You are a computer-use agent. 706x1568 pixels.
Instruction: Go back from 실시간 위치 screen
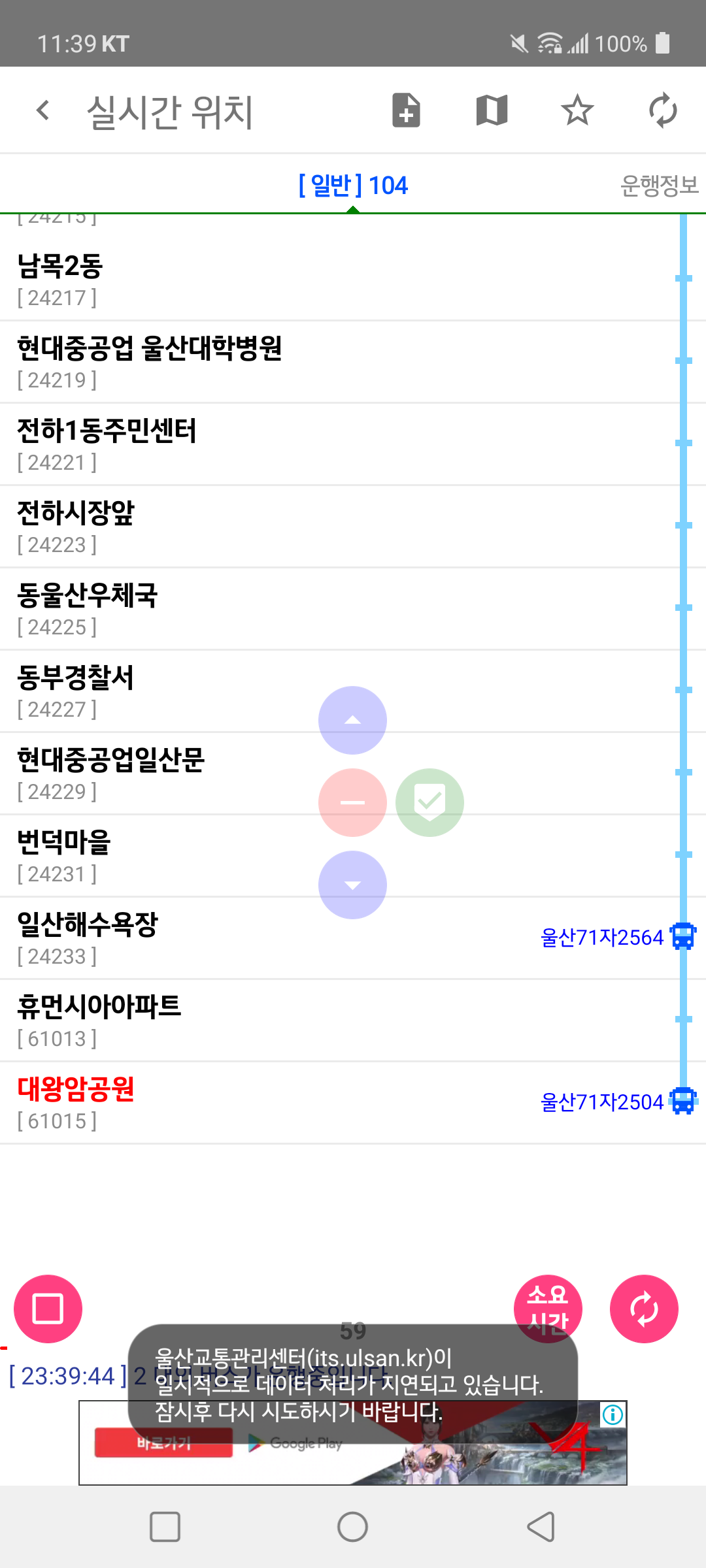click(x=43, y=110)
